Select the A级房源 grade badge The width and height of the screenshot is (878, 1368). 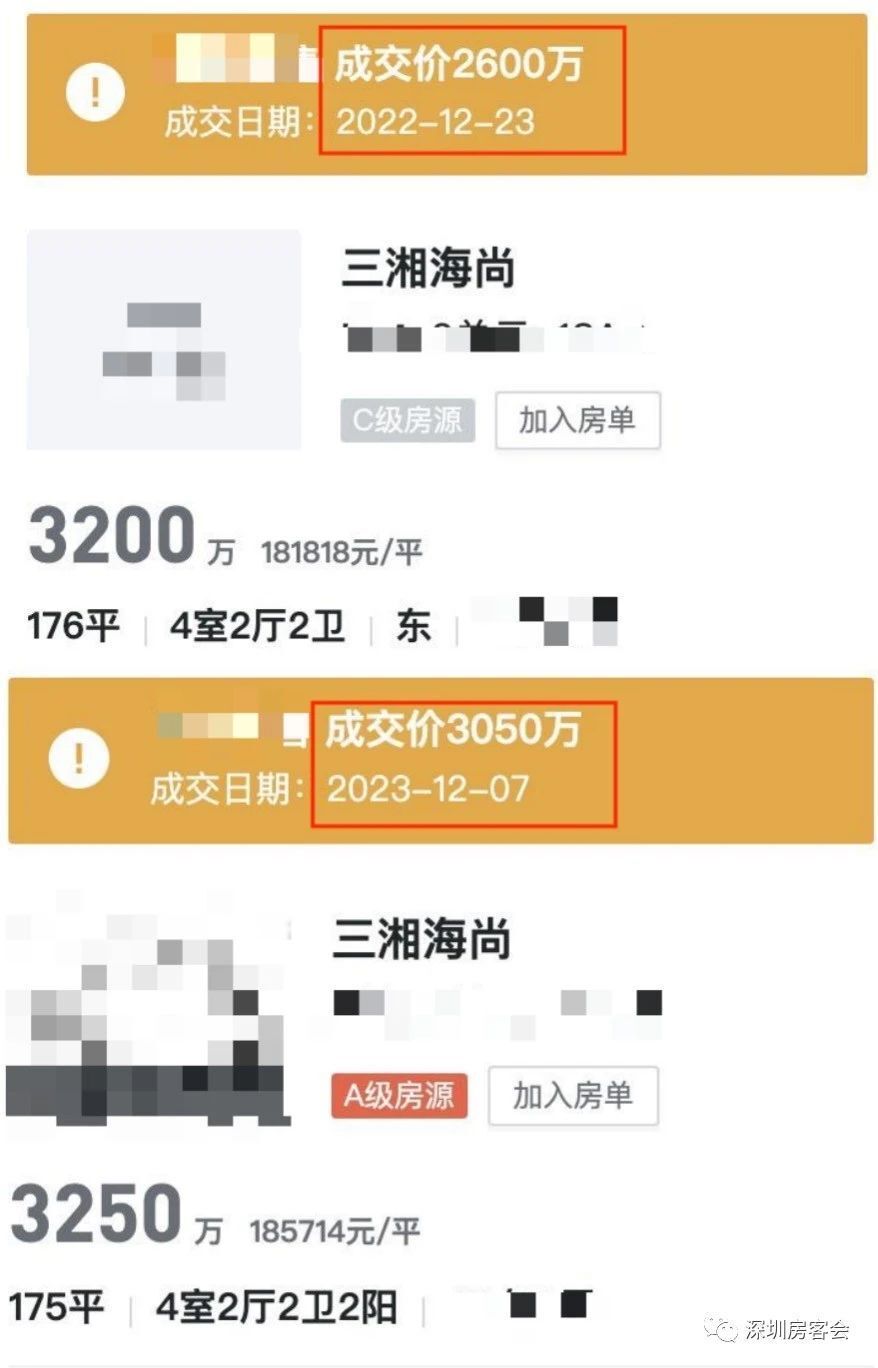click(x=399, y=1097)
